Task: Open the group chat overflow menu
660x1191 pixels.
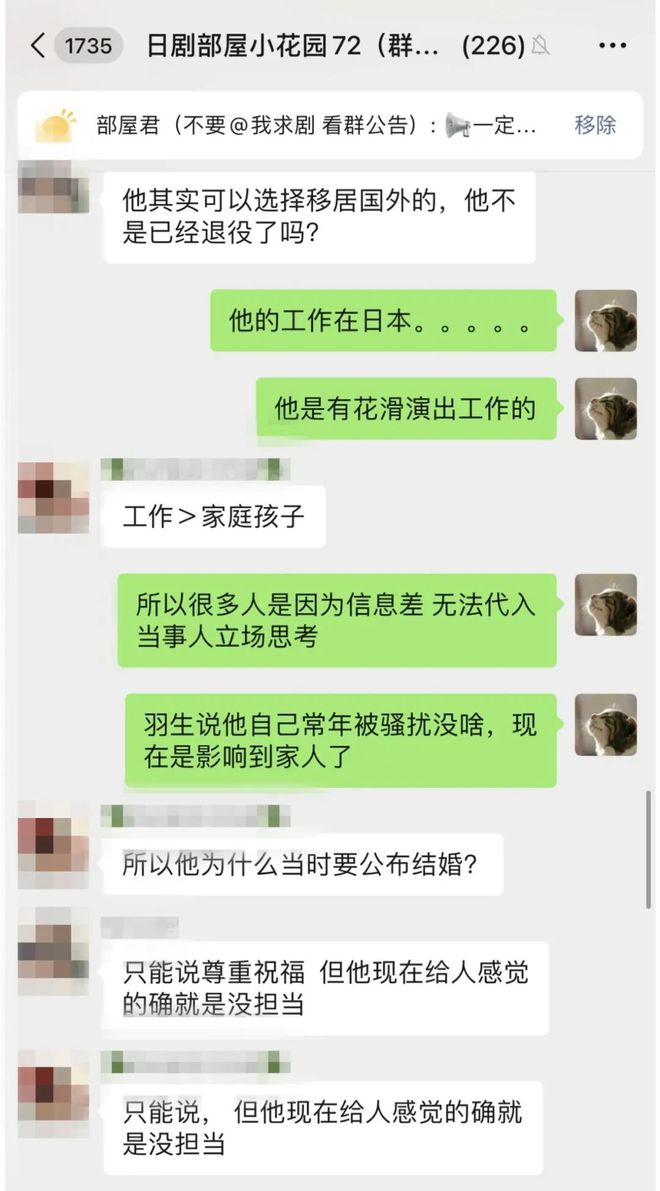Action: (x=612, y=46)
